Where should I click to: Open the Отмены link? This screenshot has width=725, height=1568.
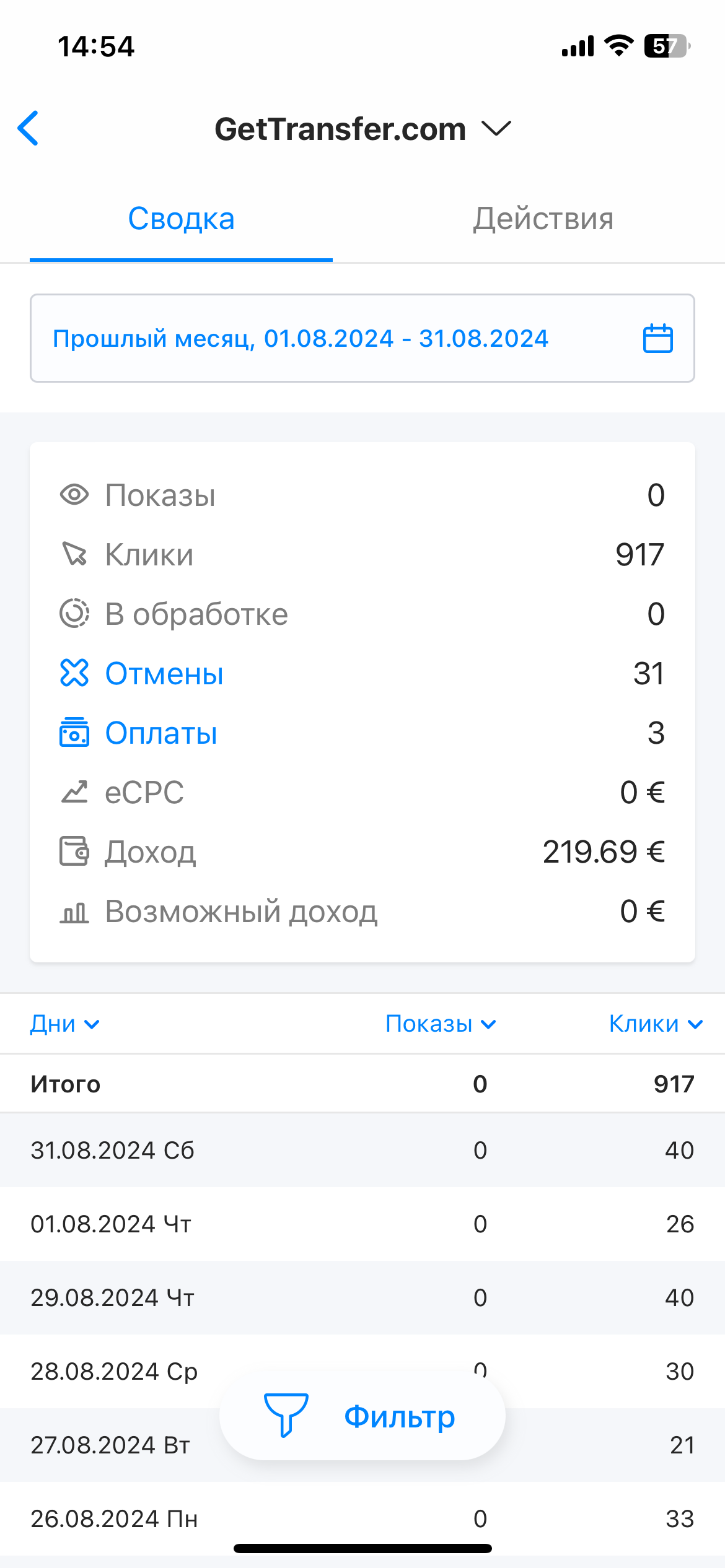pos(164,674)
